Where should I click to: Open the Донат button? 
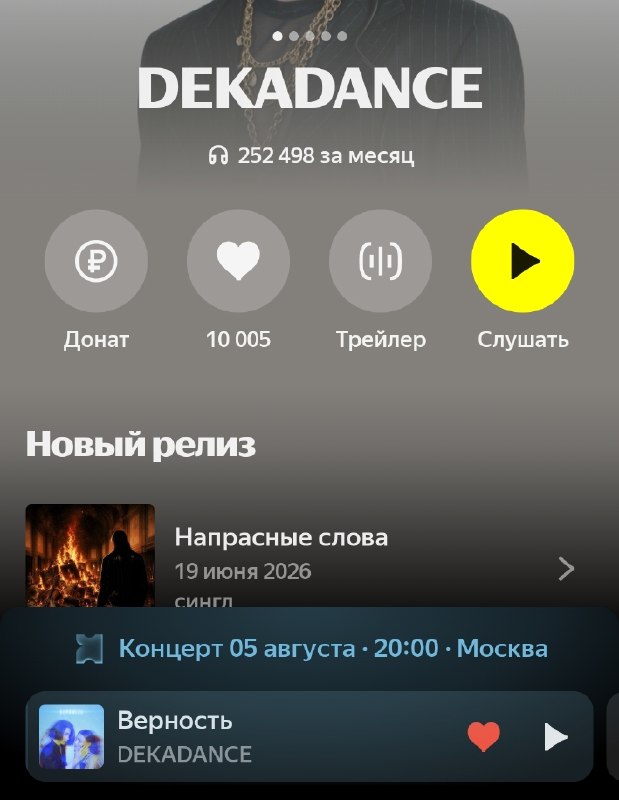pyautogui.click(x=96, y=261)
